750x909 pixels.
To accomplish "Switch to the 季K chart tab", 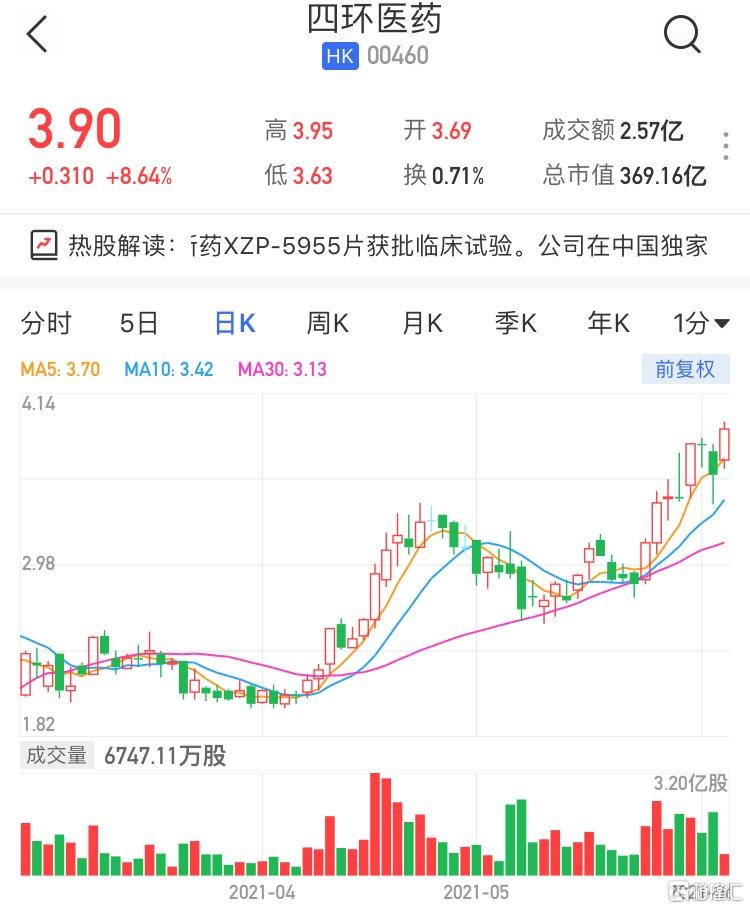I will pyautogui.click(x=516, y=323).
